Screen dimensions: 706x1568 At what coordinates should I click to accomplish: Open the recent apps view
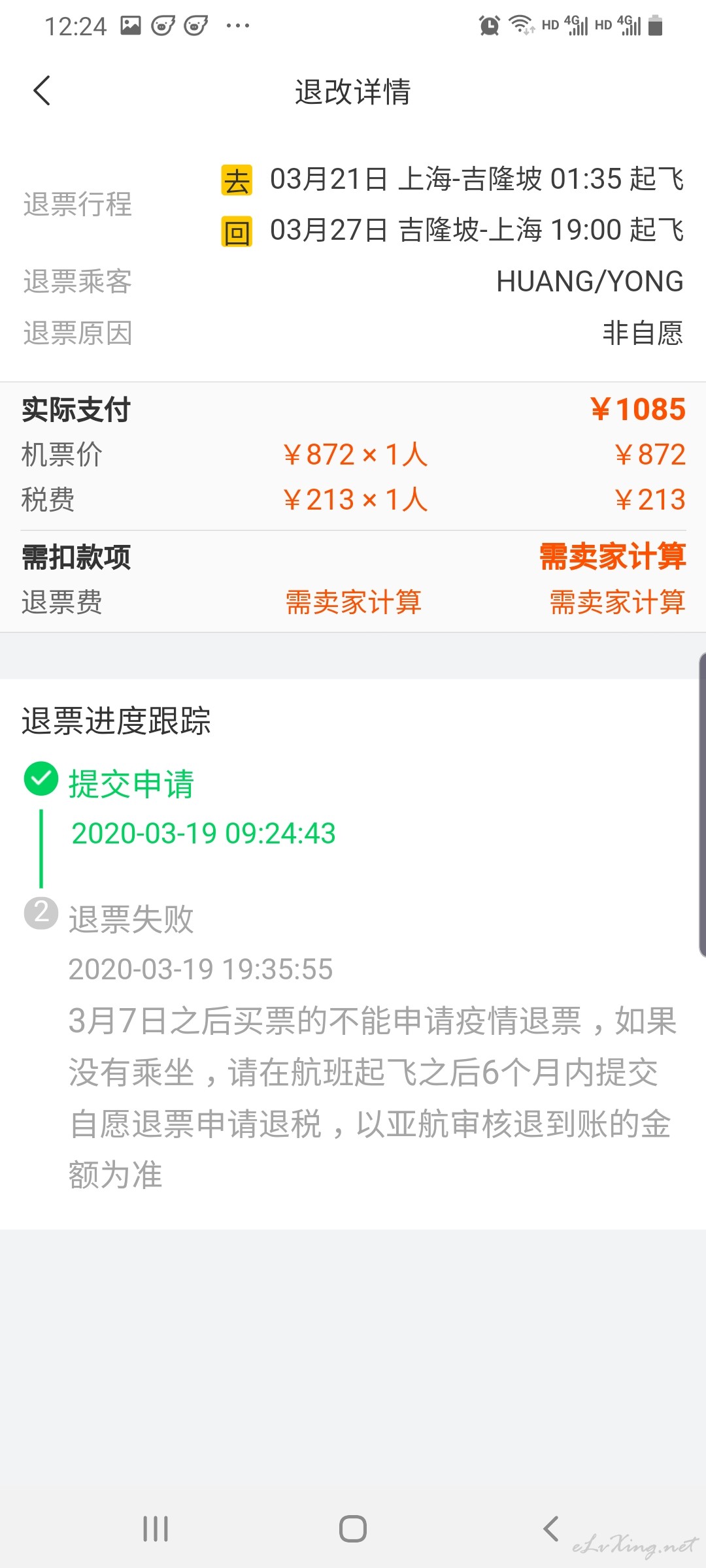[156, 1529]
